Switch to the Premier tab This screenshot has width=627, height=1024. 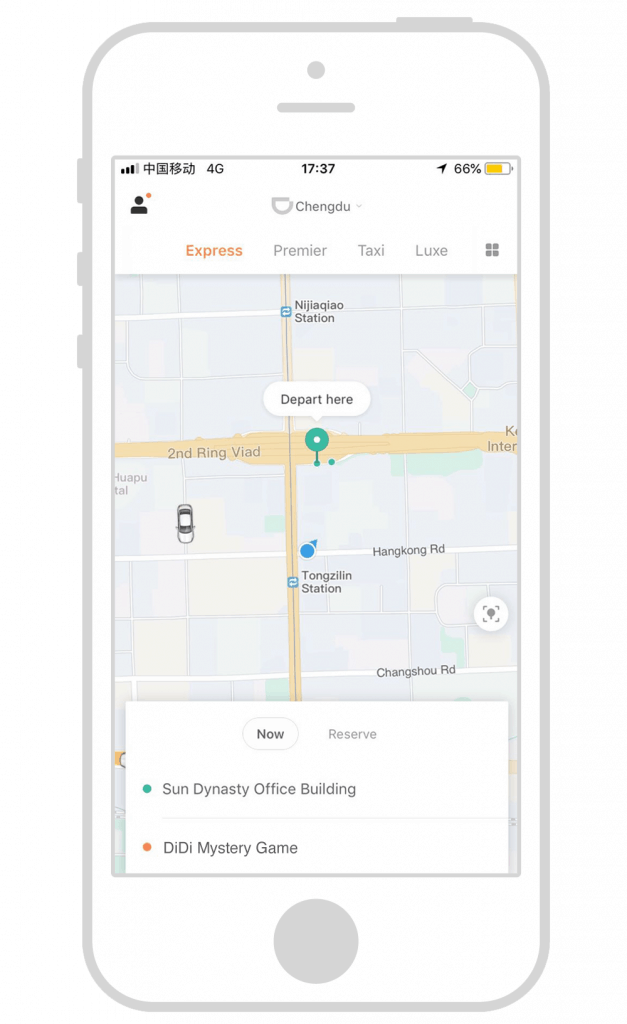(300, 251)
